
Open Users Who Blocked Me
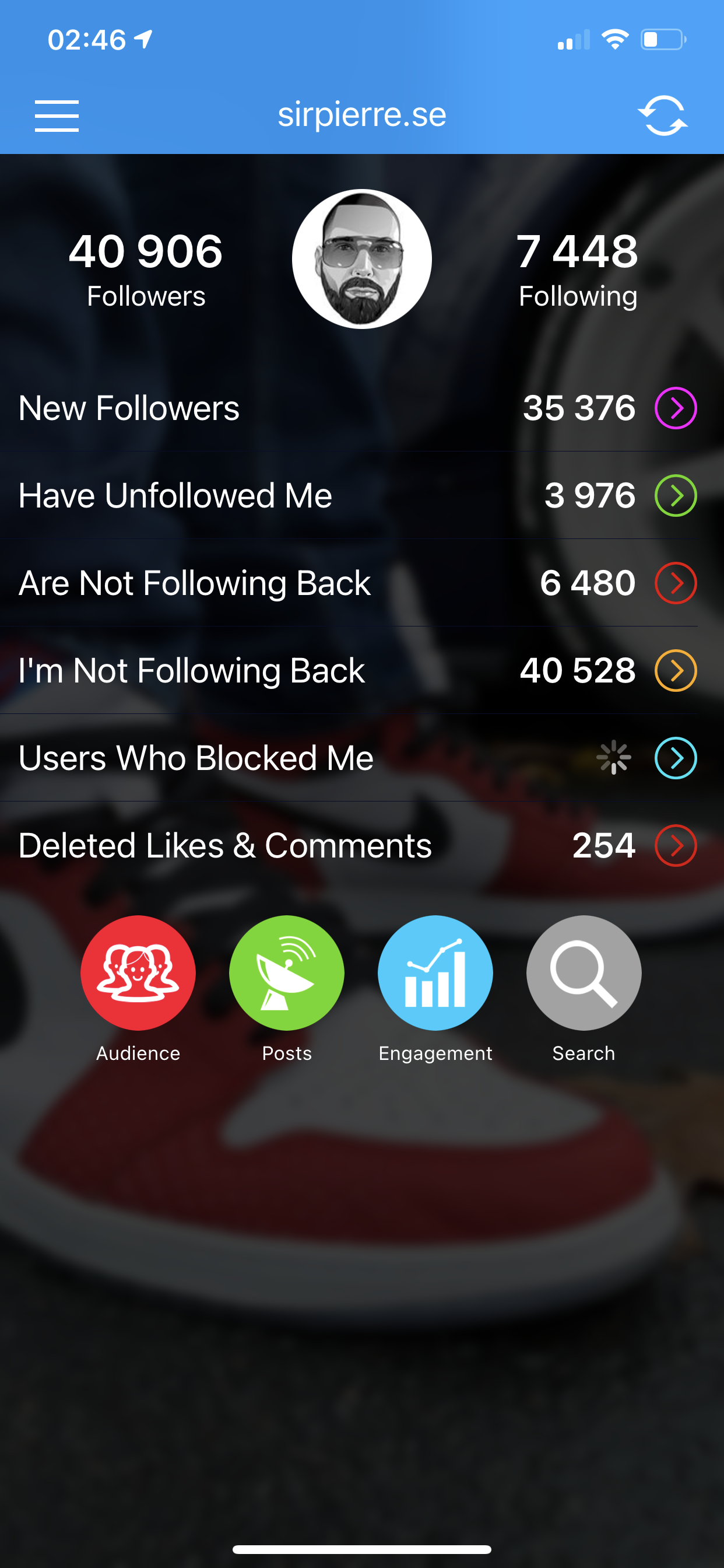pos(362,758)
